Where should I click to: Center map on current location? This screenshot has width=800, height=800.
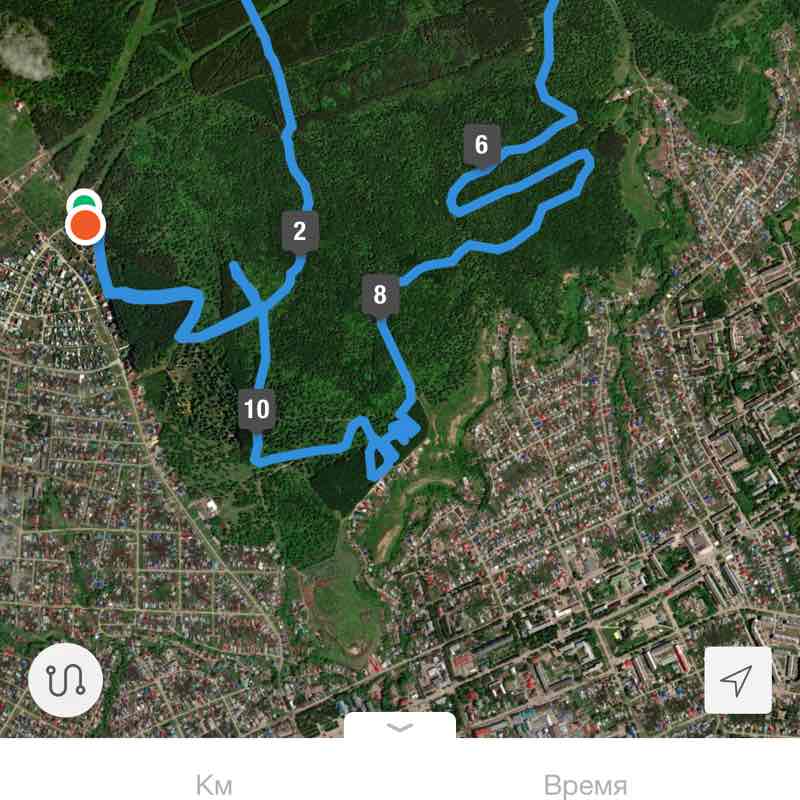(737, 680)
